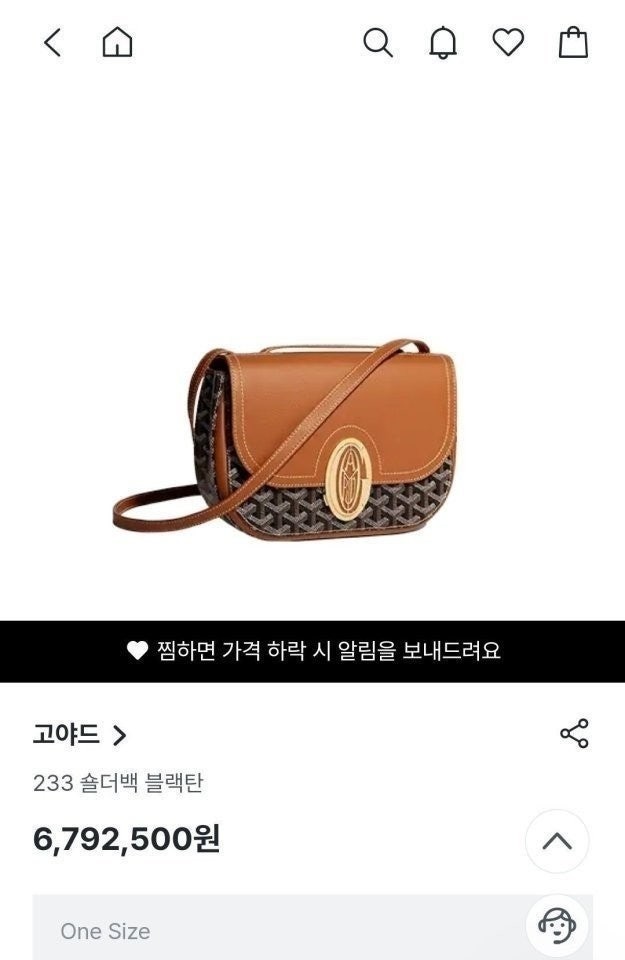Open the search icon
The image size is (625, 960).
377,42
